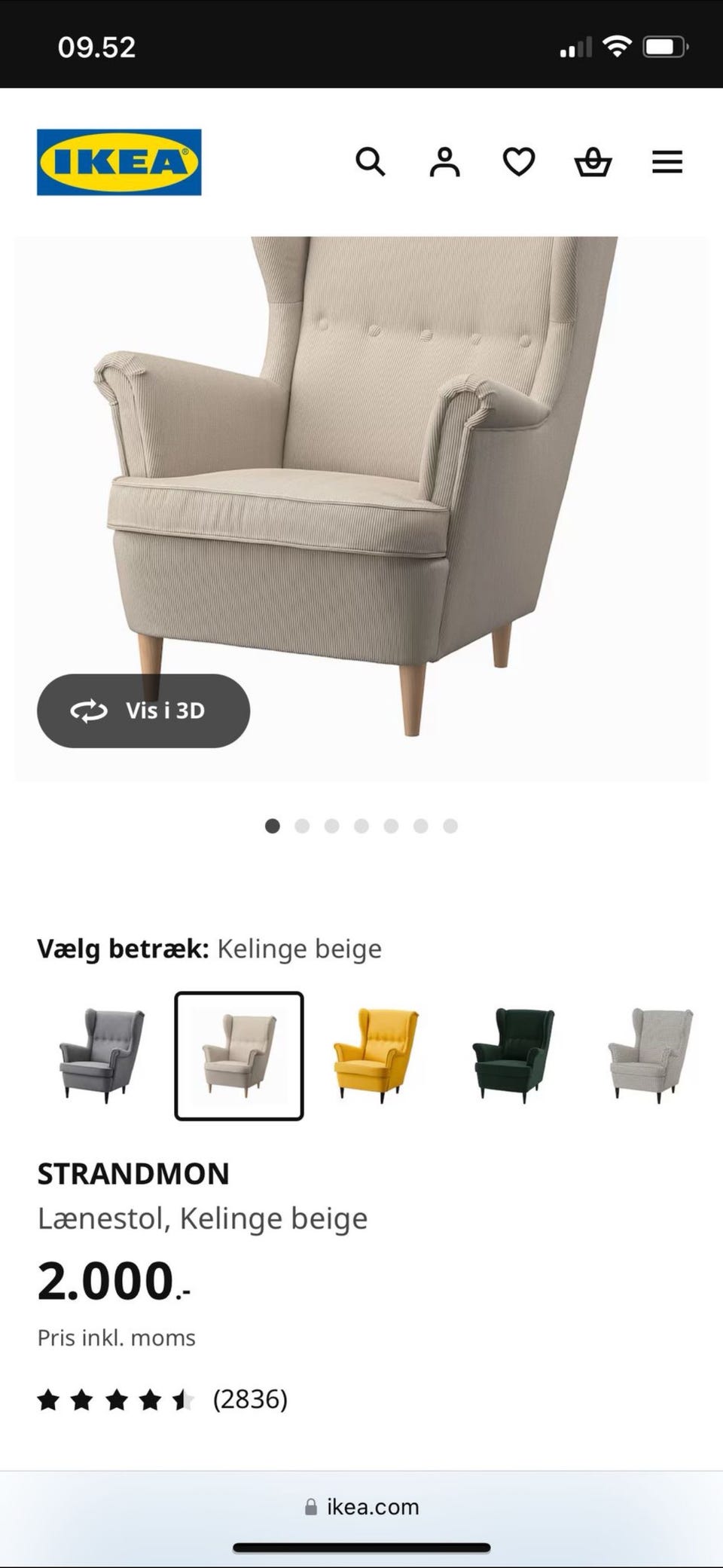Image resolution: width=723 pixels, height=1568 pixels.
Task: Tap the 3D rotation icon in Vis i 3D
Action: (87, 711)
